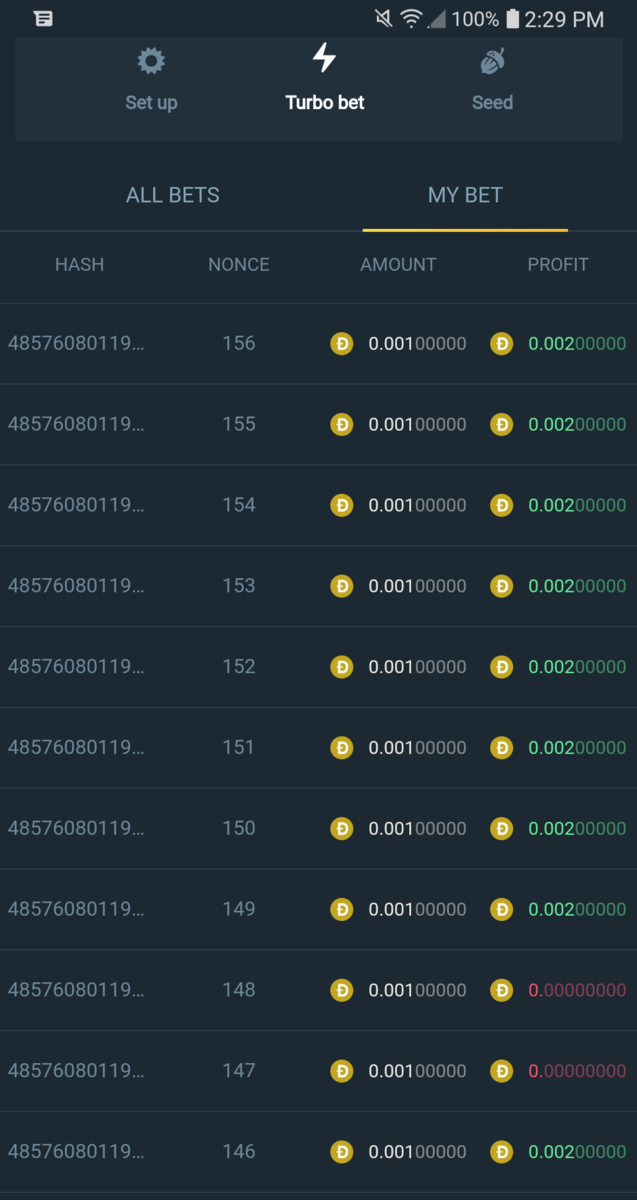This screenshot has height=1200, width=637.
Task: Switch to the ALL BETS tab
Action: coord(173,195)
